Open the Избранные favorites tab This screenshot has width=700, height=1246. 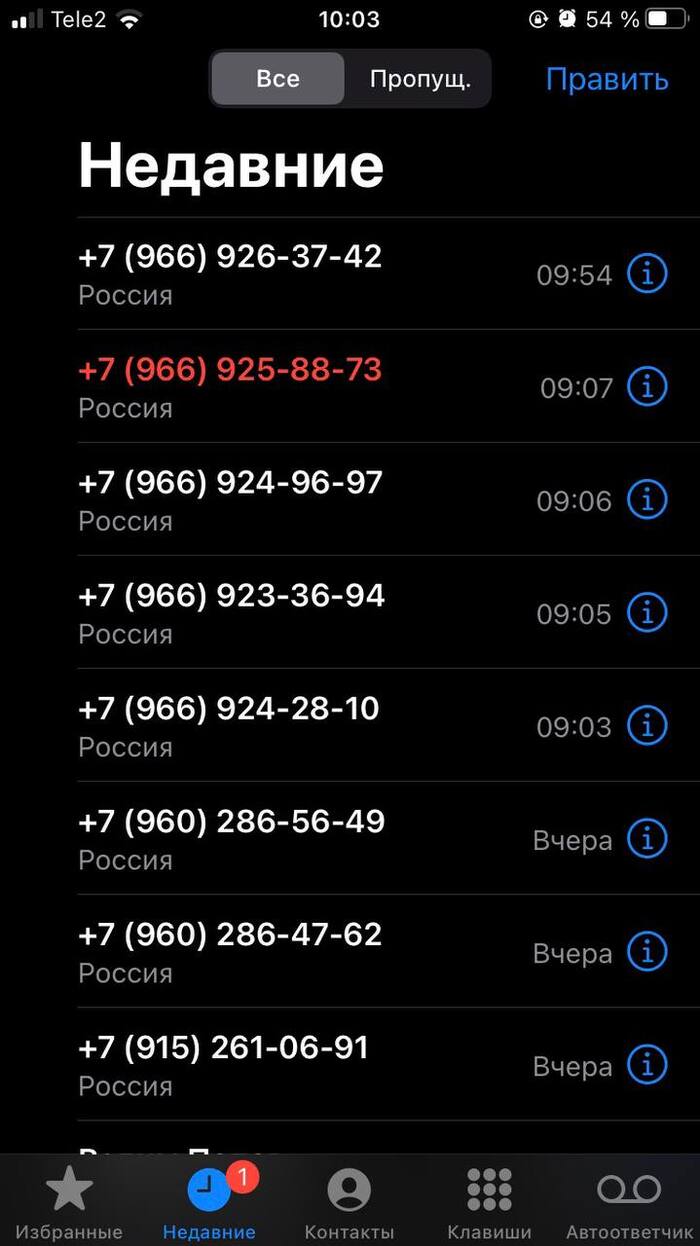click(70, 1202)
